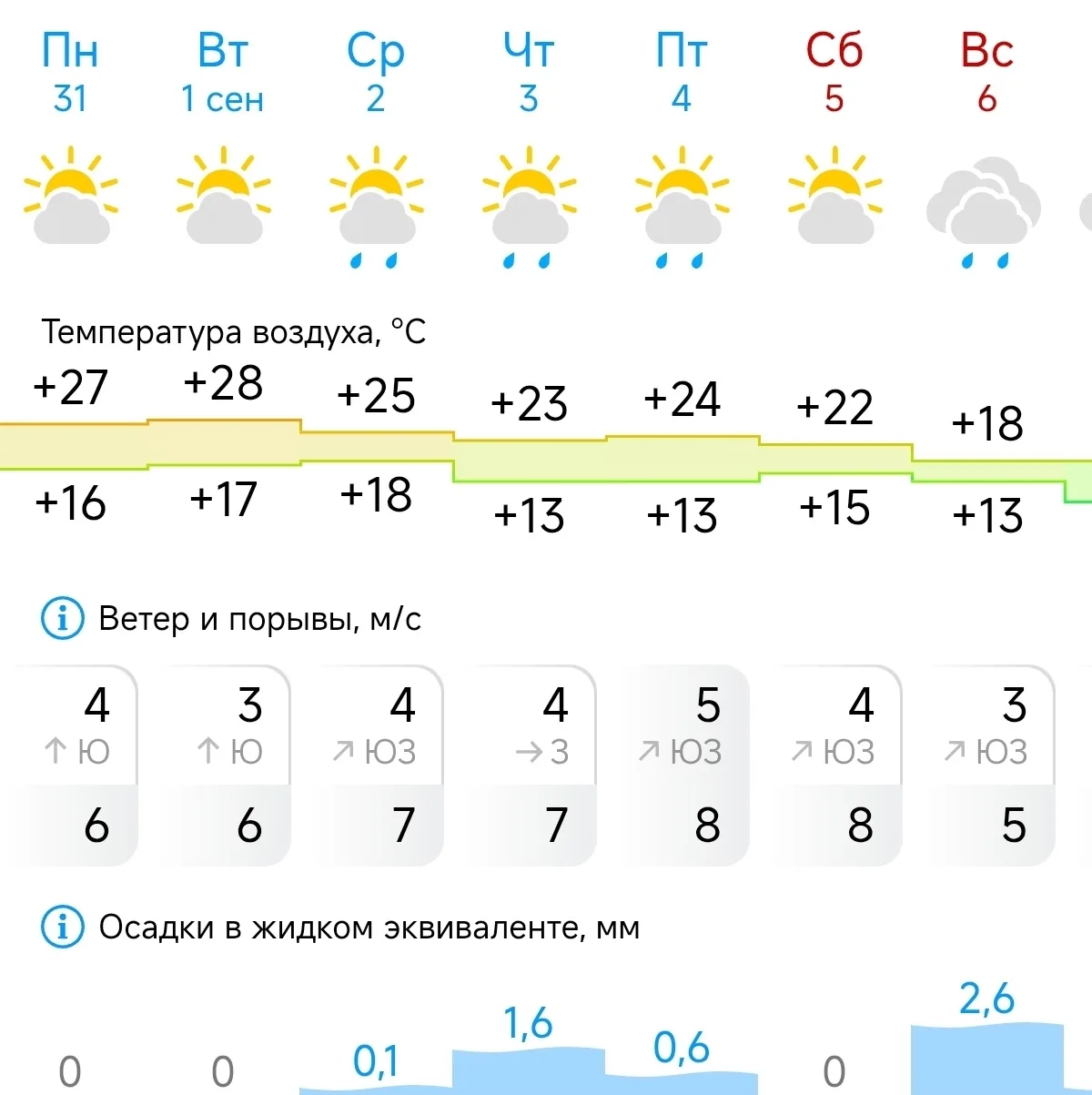The height and width of the screenshot is (1095, 1092).
Task: Select the Ср 2 day column
Action: coord(376,73)
